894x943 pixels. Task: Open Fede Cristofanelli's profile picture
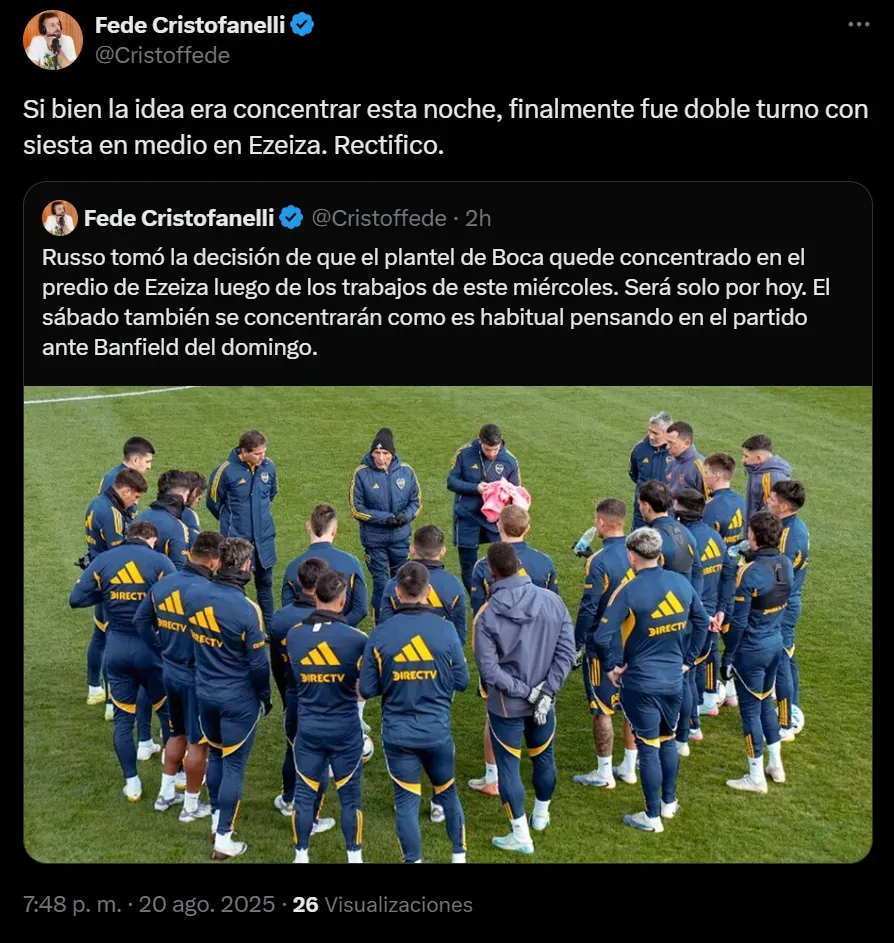[53, 40]
